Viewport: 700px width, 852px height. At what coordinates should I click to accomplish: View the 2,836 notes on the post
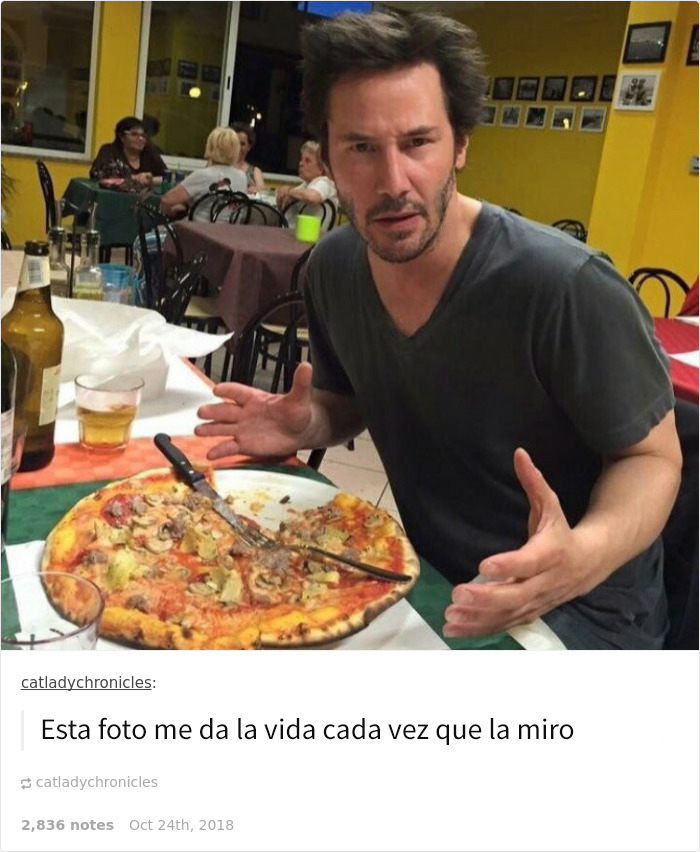[67, 825]
